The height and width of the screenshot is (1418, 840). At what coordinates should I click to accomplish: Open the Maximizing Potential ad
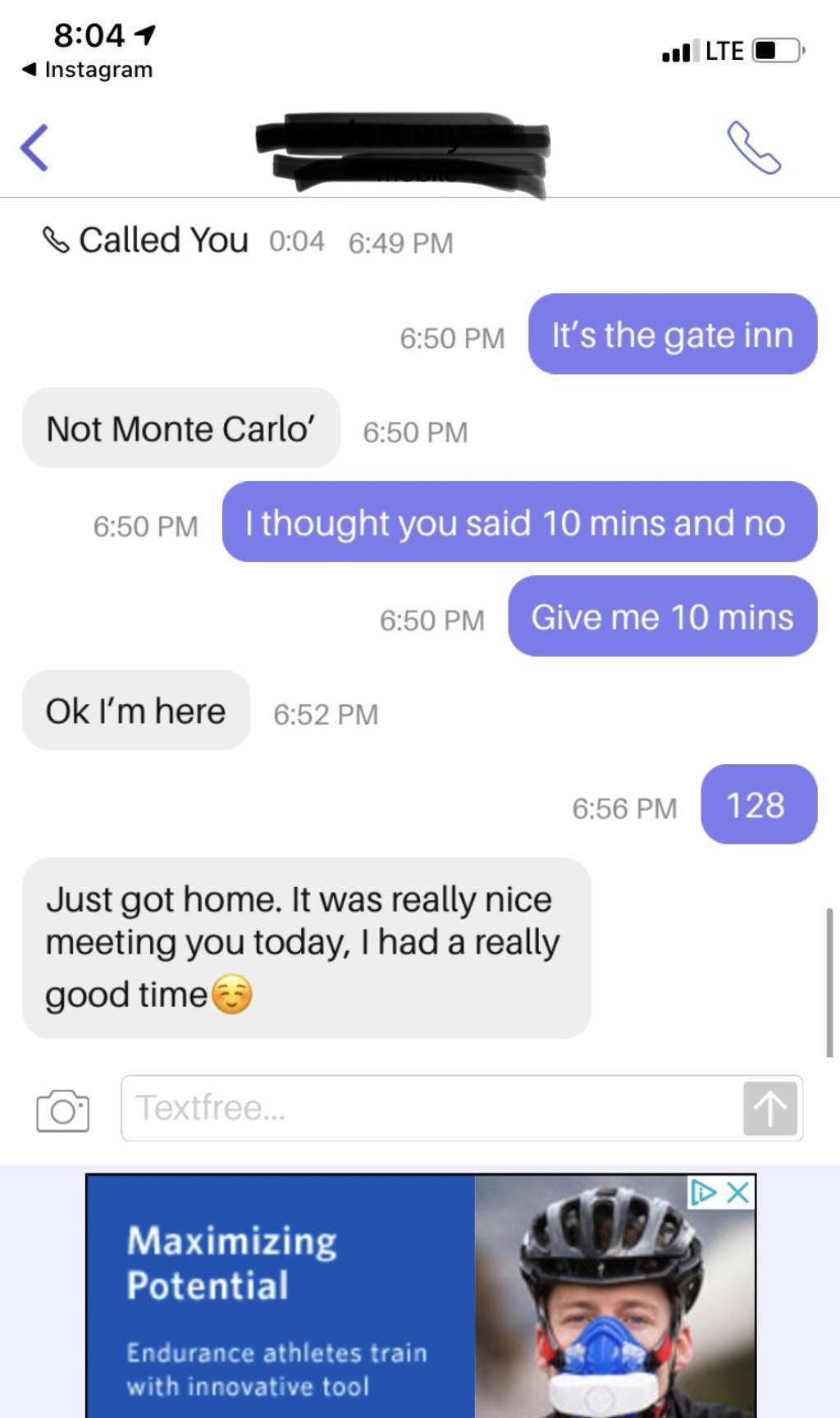point(421,1296)
